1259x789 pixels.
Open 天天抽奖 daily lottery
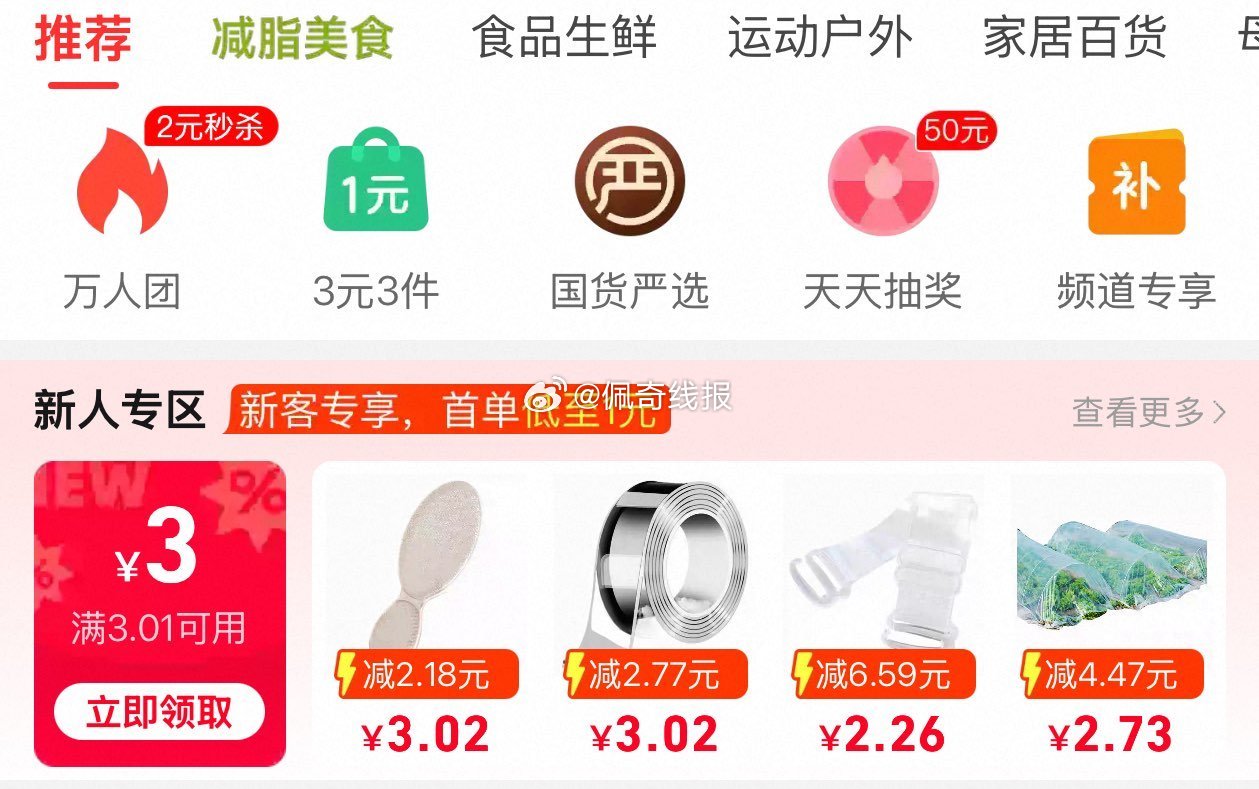tap(883, 216)
